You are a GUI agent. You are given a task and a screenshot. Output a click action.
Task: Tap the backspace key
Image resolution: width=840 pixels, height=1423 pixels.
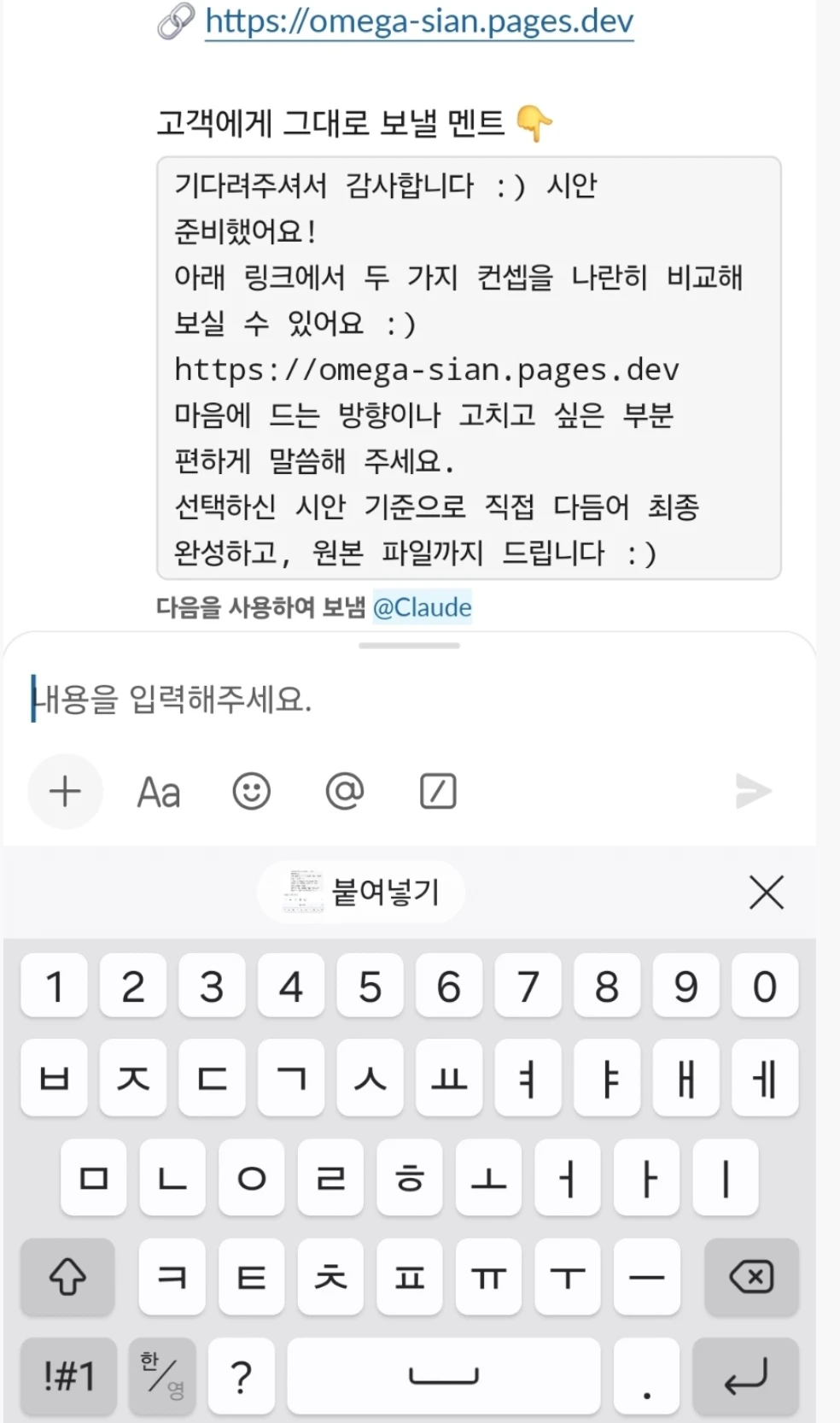[x=751, y=1277]
